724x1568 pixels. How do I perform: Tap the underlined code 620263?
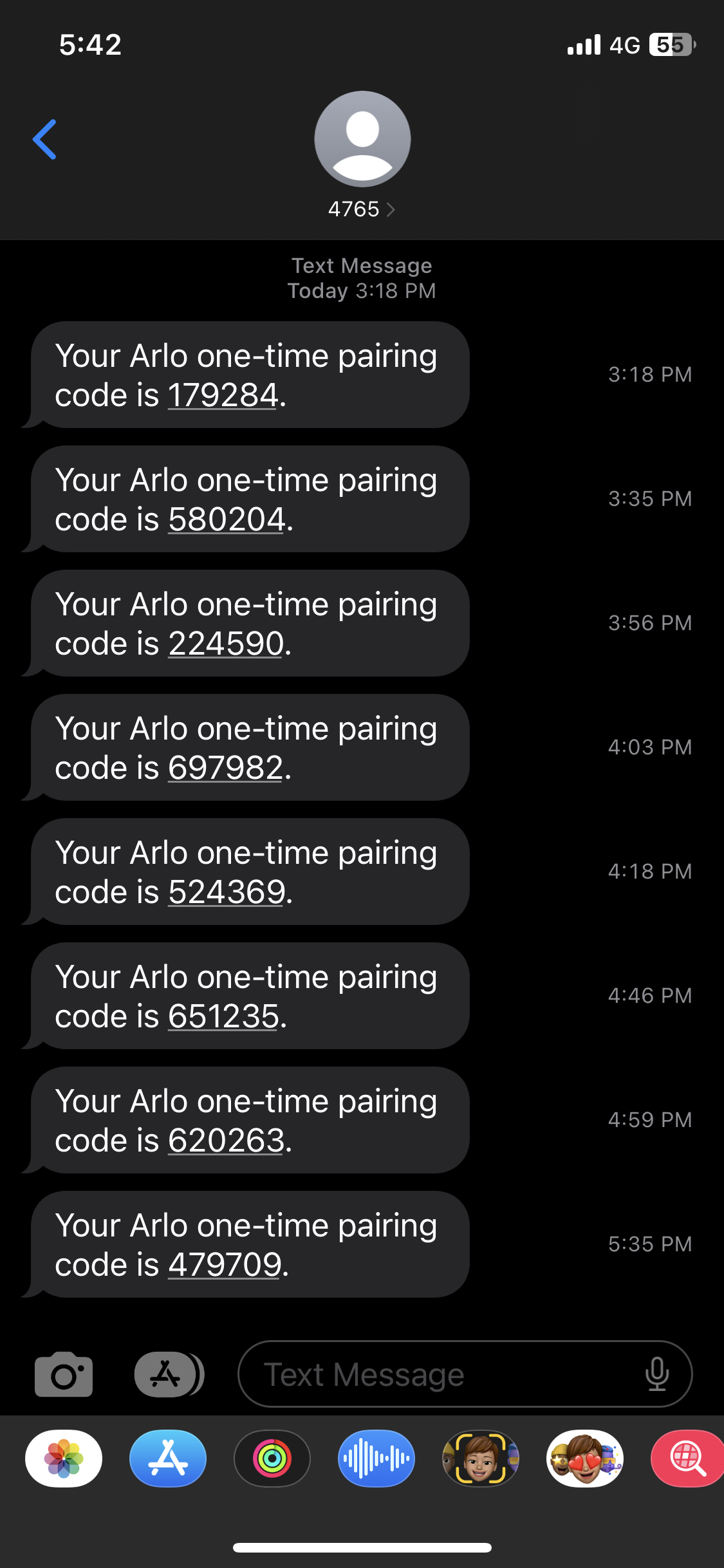[x=226, y=1141]
